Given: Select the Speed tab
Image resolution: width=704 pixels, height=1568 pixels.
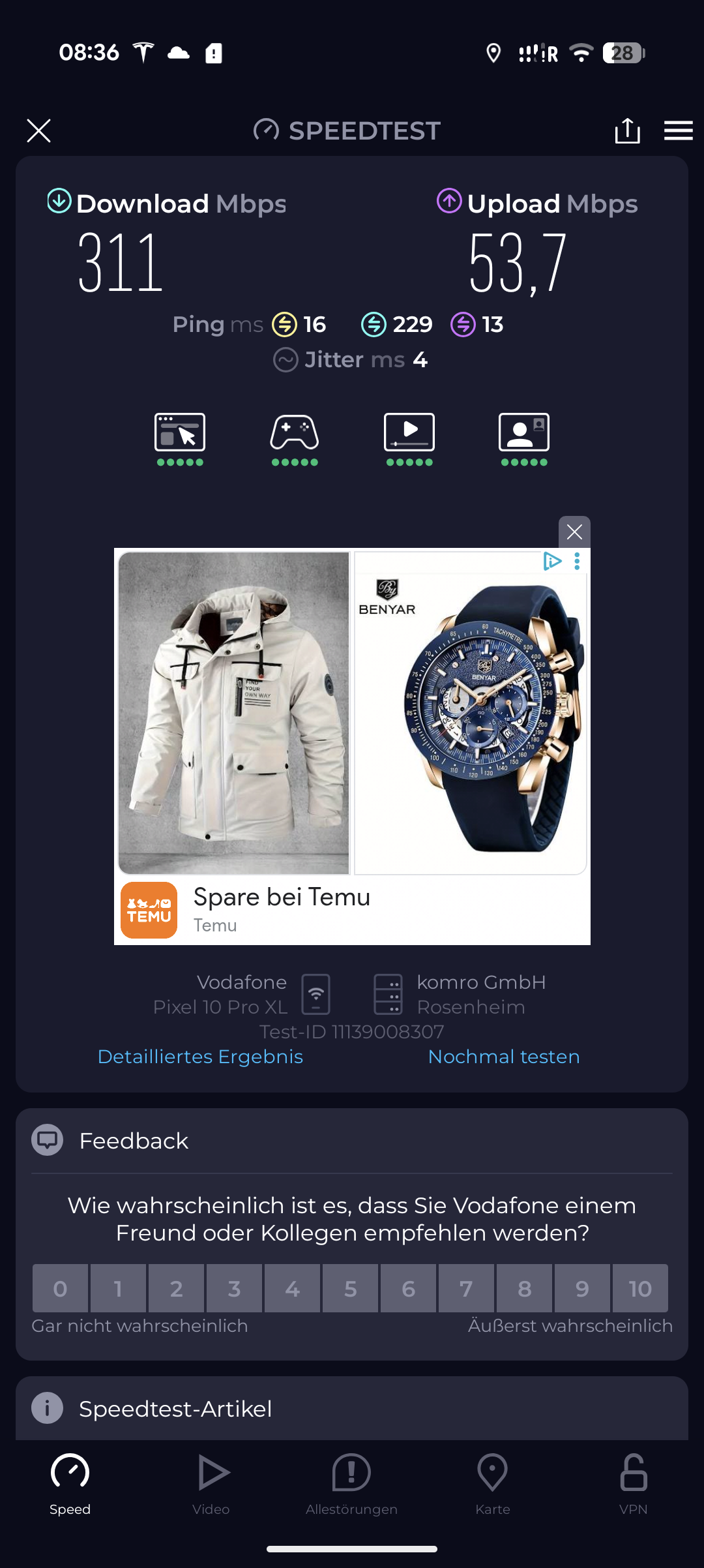Looking at the screenshot, I should tap(70, 1483).
